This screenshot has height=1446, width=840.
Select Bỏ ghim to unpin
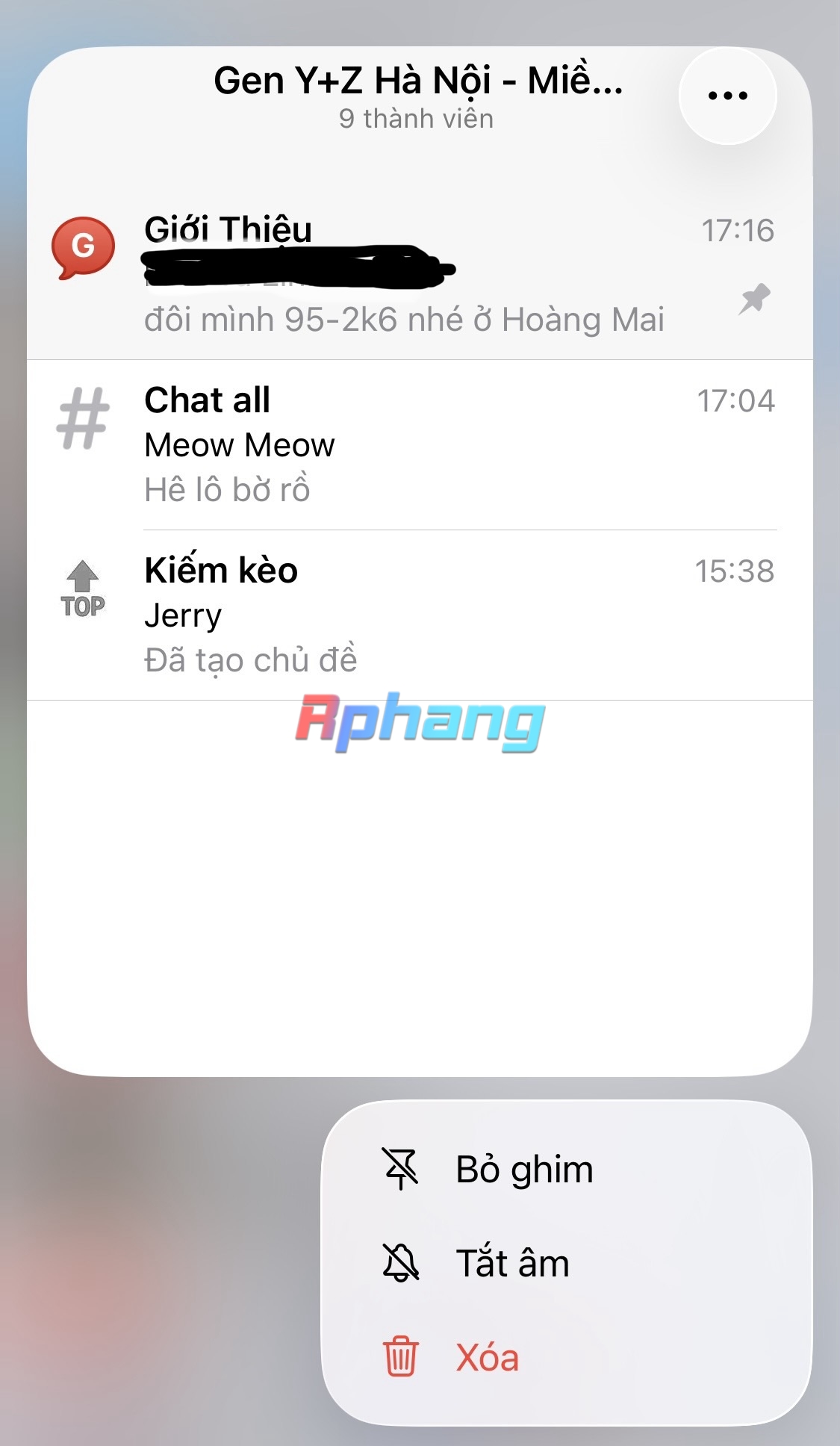[x=566, y=1170]
